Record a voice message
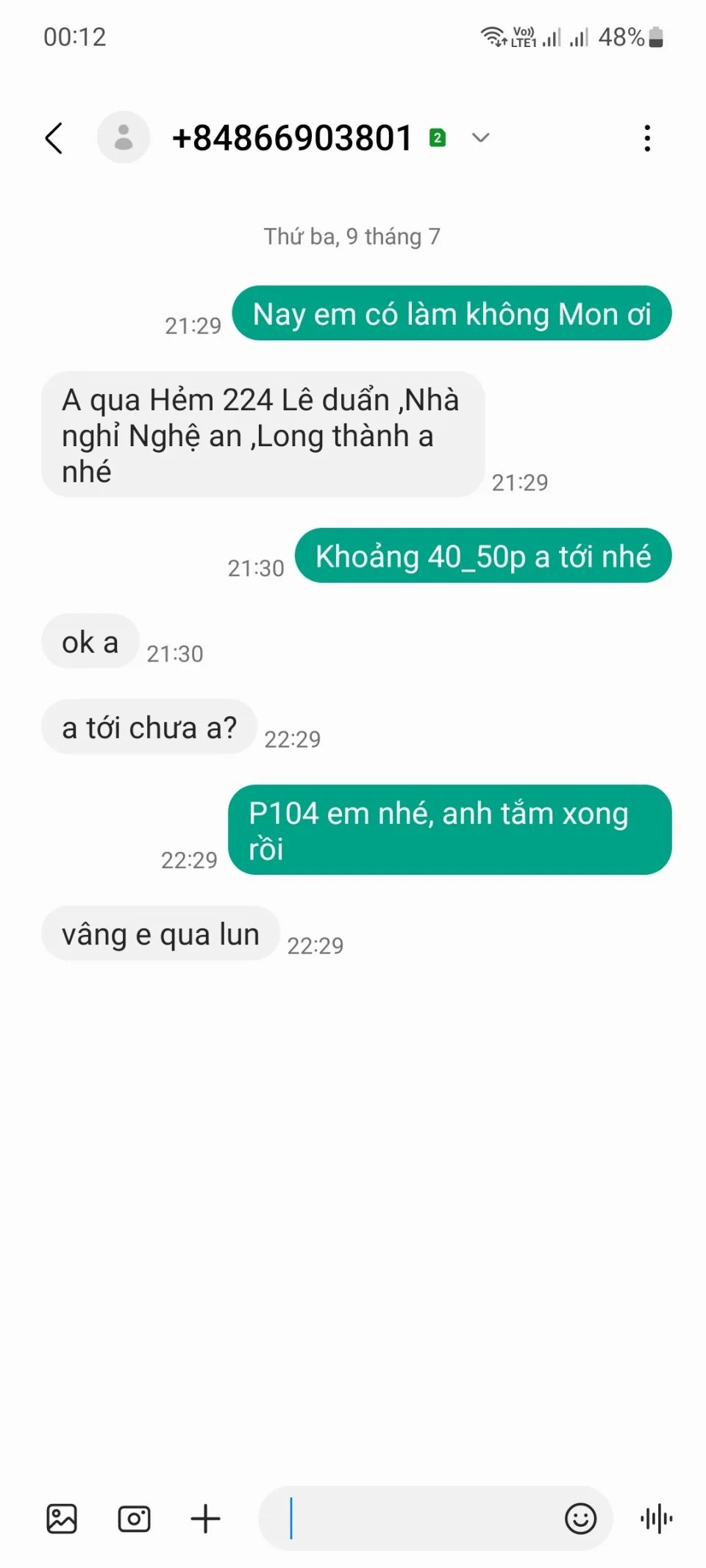 point(656,1518)
